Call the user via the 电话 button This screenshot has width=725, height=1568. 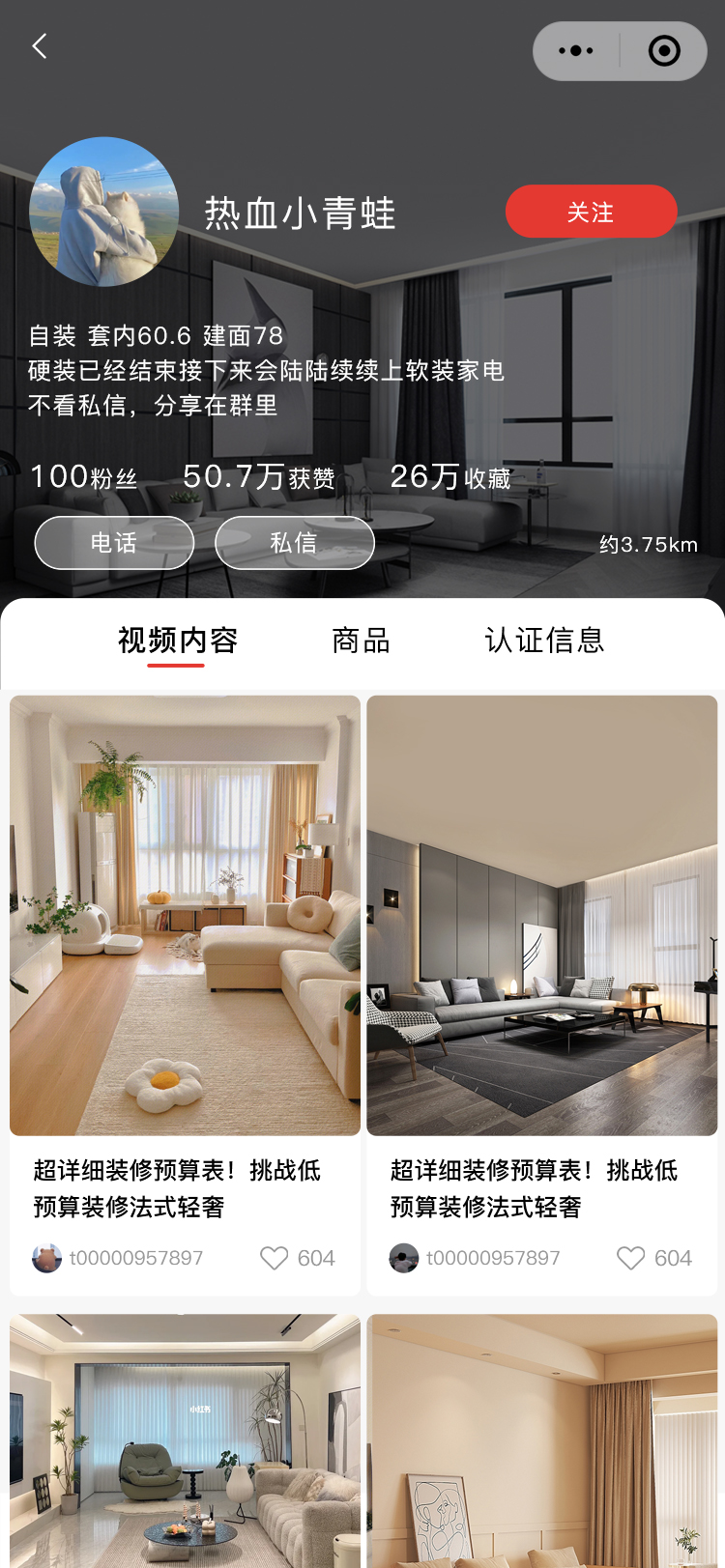114,543
